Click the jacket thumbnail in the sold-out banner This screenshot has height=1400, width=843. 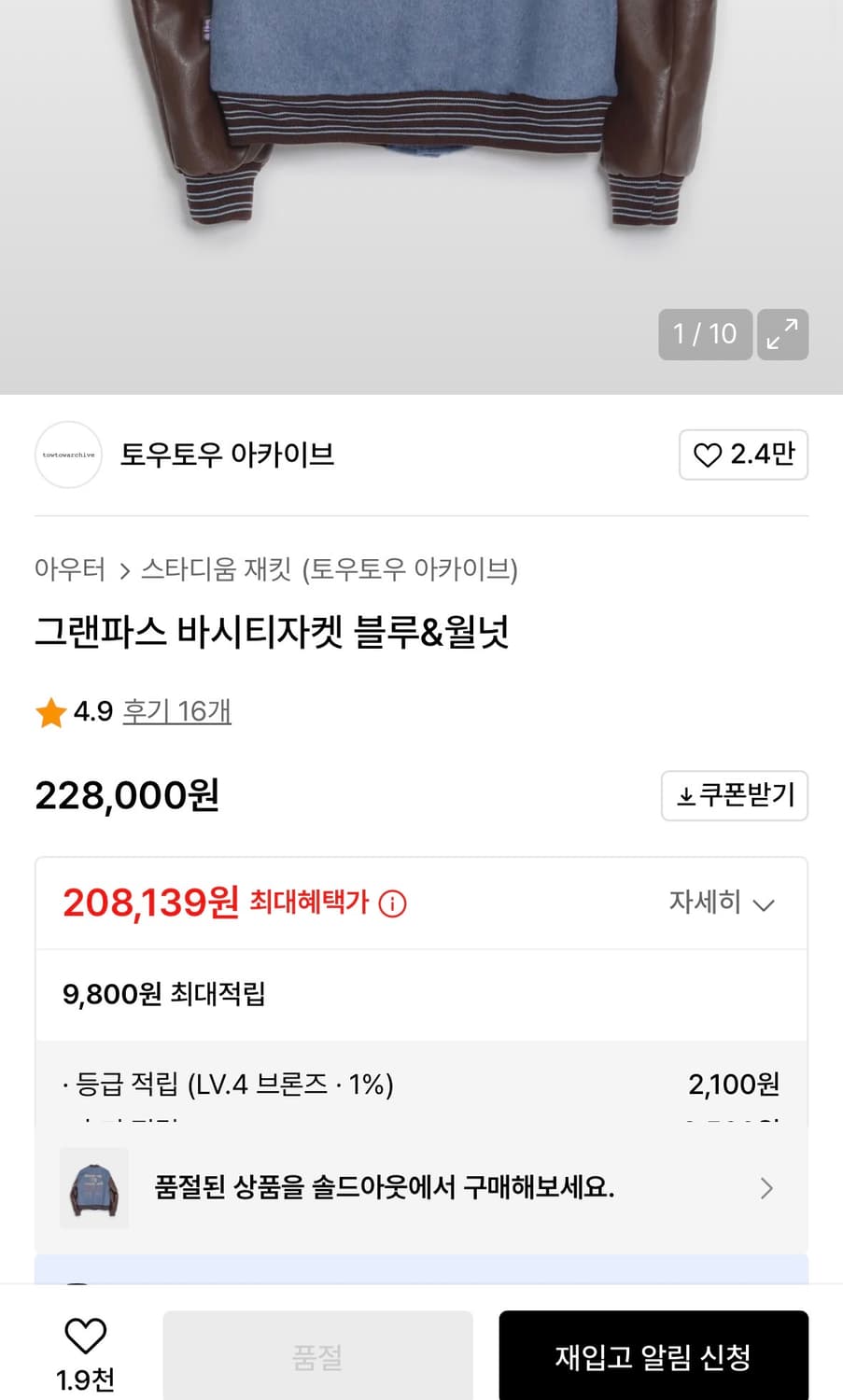click(93, 1189)
